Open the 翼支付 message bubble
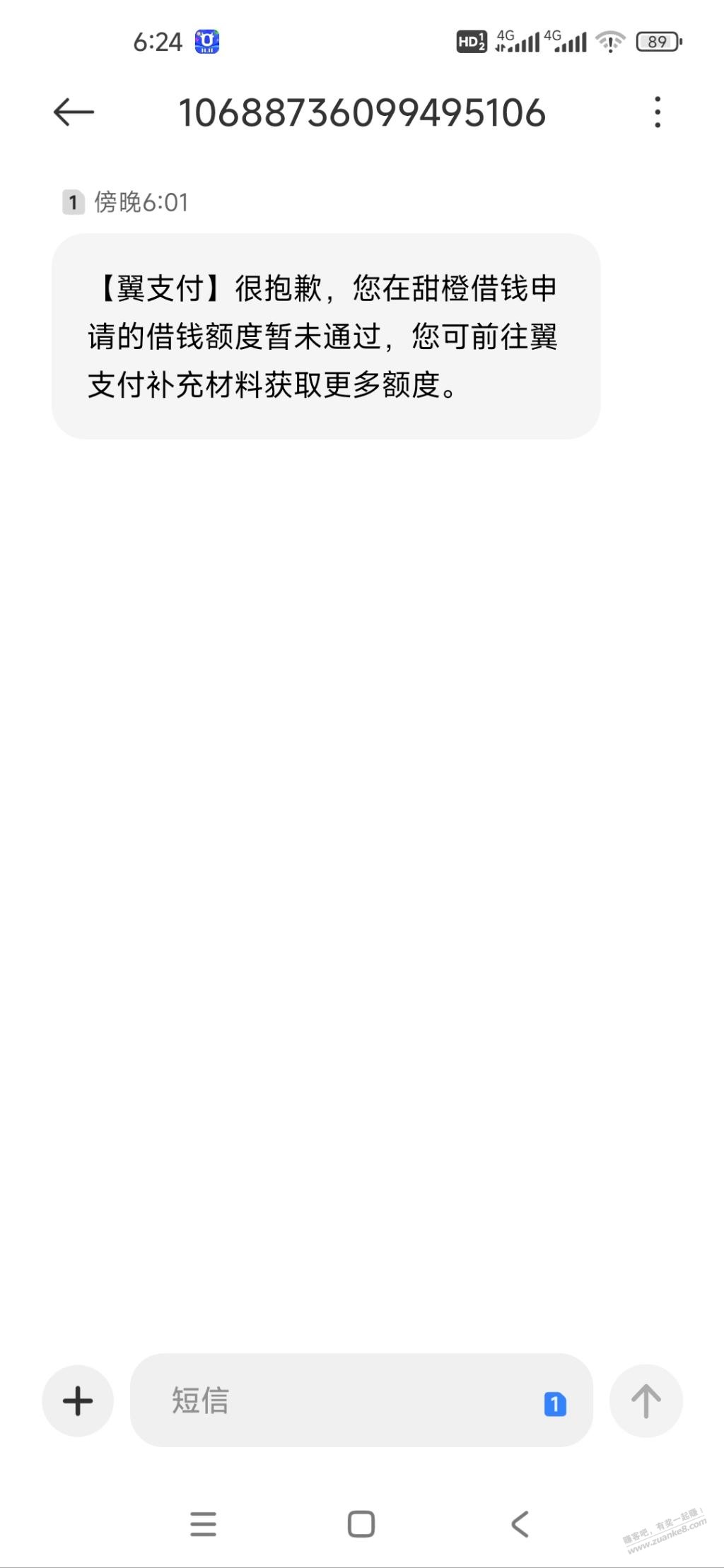The height and width of the screenshot is (1568, 724). click(x=325, y=336)
